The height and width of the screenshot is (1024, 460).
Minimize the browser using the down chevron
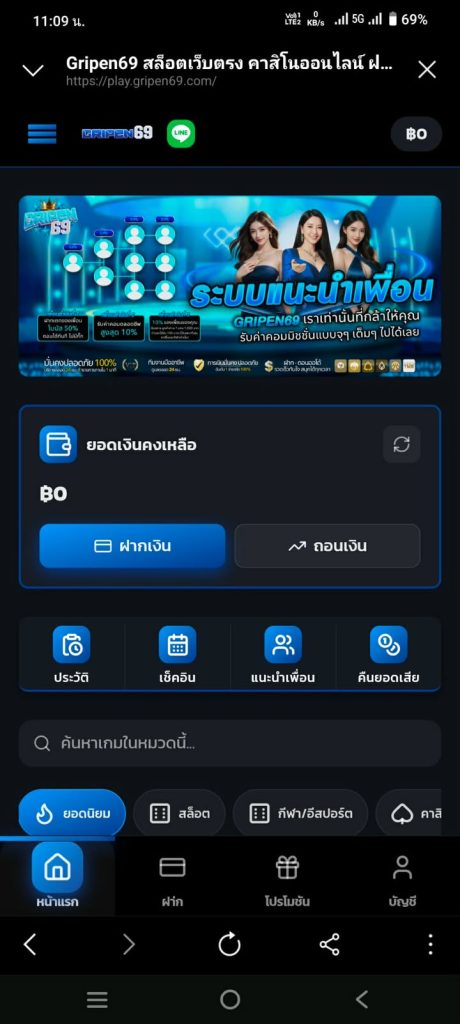(33, 70)
